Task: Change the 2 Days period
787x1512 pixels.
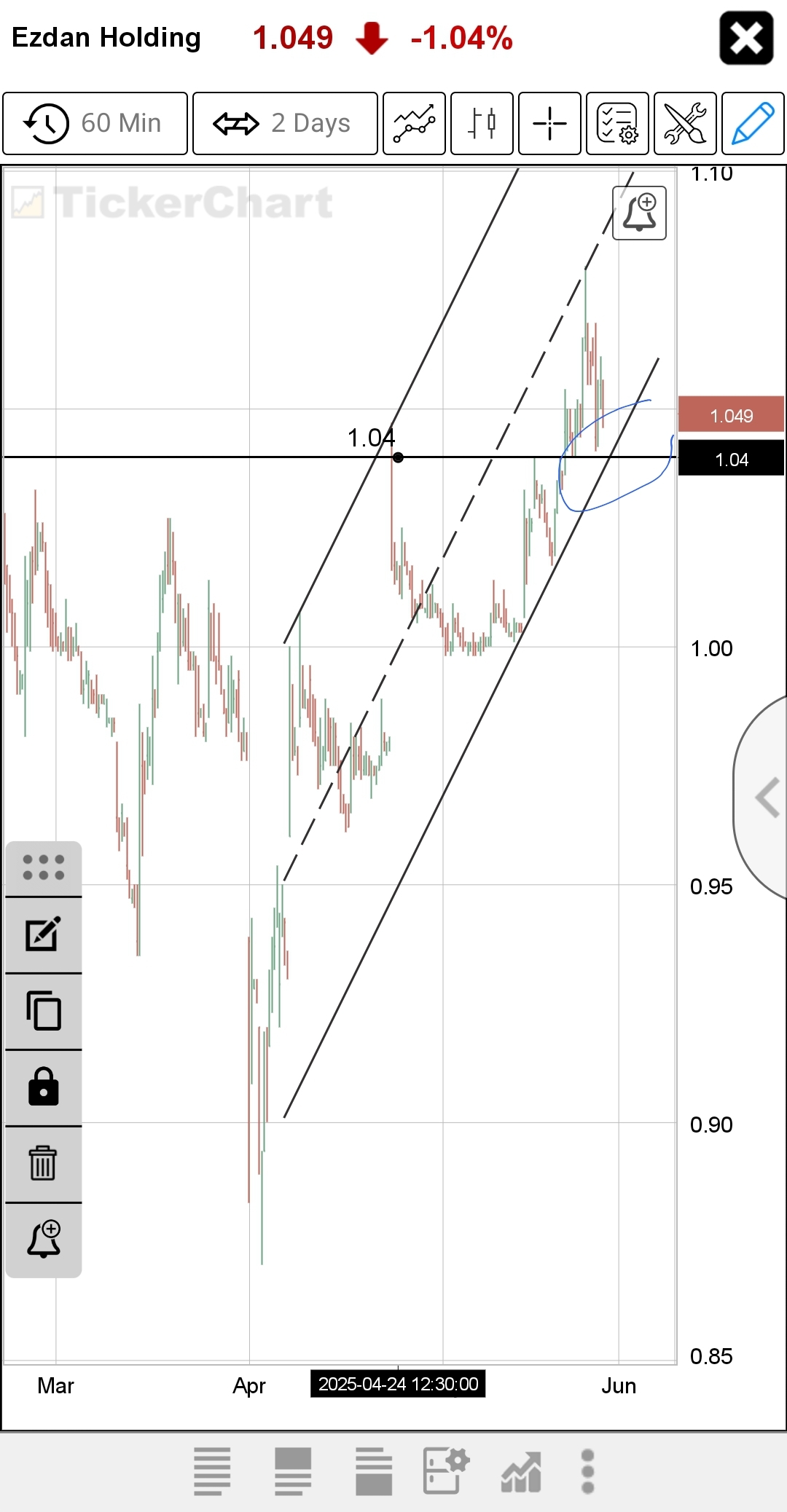Action: click(x=285, y=123)
